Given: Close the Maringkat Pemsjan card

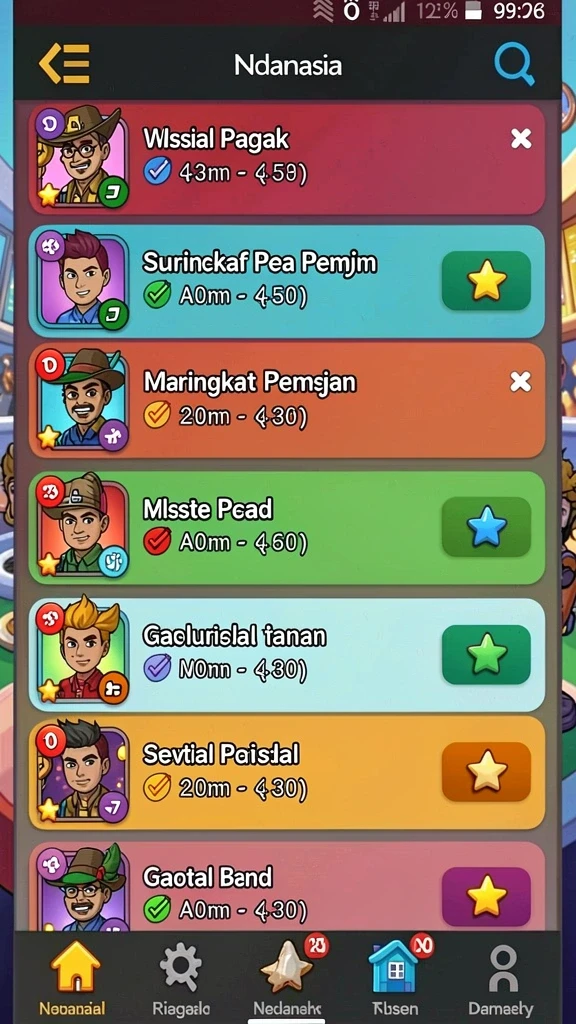Looking at the screenshot, I should pos(520,382).
